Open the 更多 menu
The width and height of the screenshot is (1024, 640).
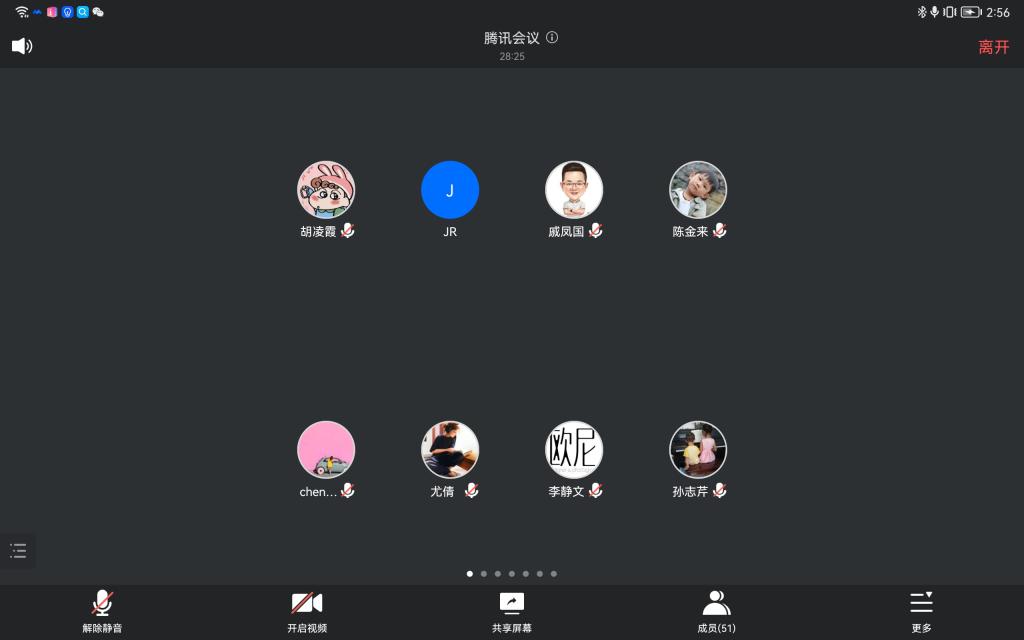[921, 611]
